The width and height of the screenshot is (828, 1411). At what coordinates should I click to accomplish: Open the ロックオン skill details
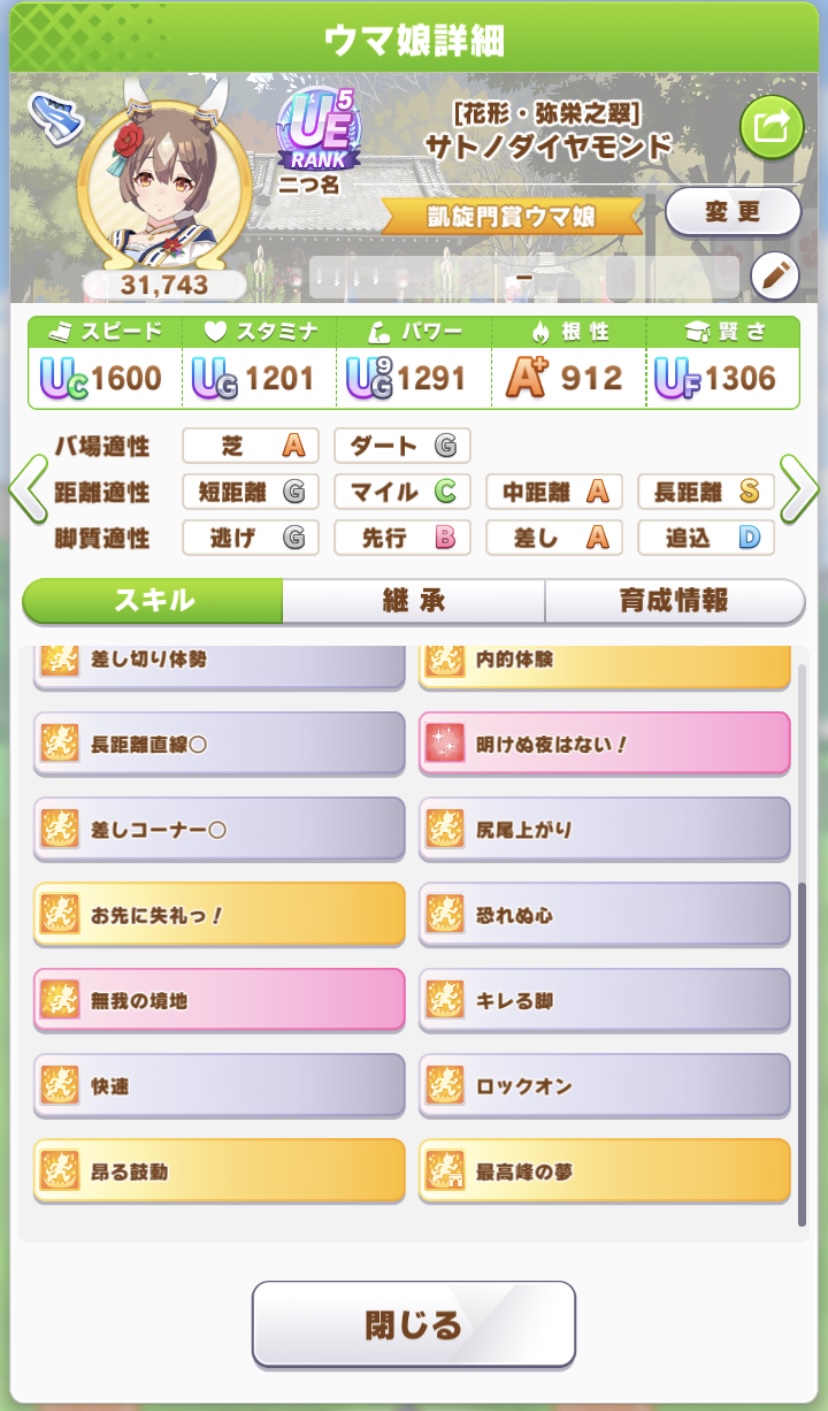[x=604, y=1085]
